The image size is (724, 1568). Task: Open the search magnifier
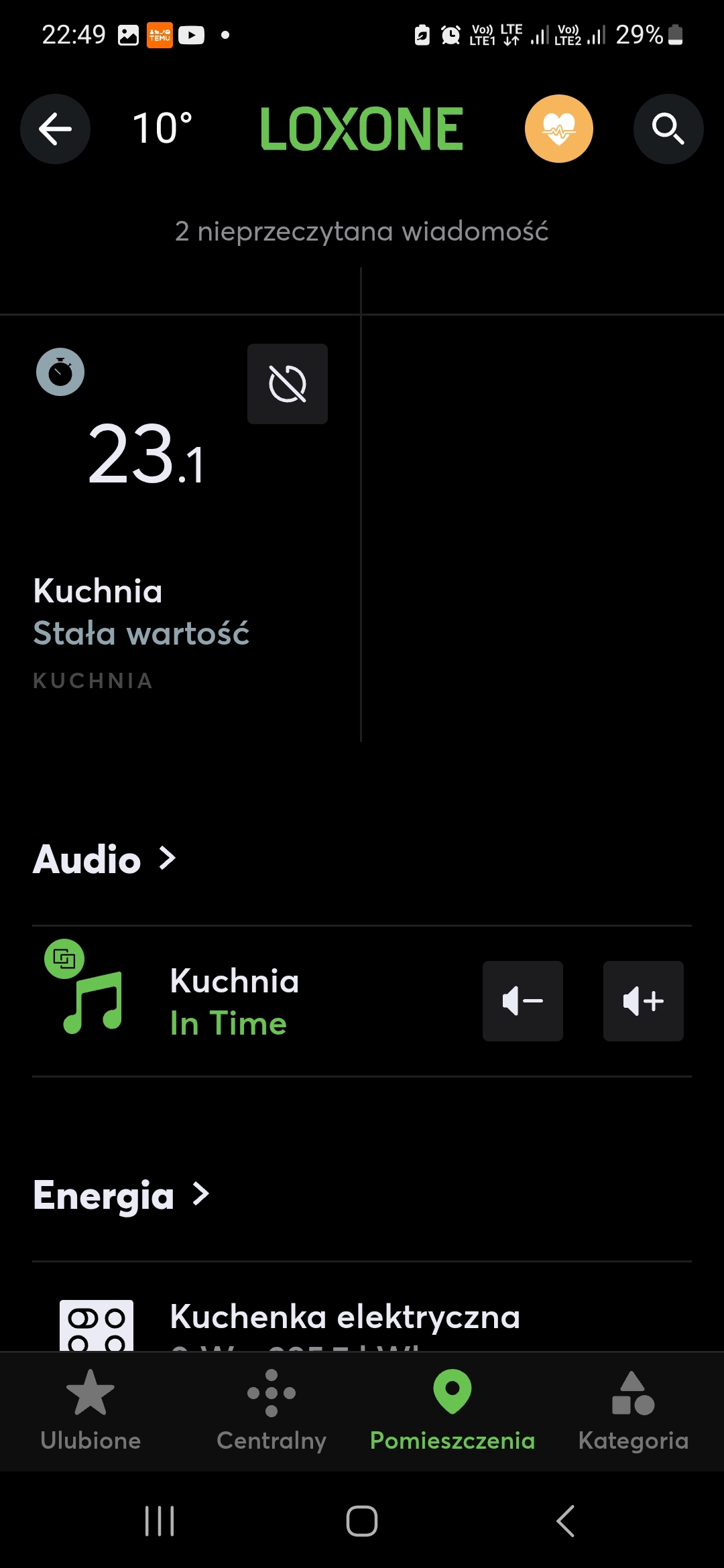click(x=668, y=129)
